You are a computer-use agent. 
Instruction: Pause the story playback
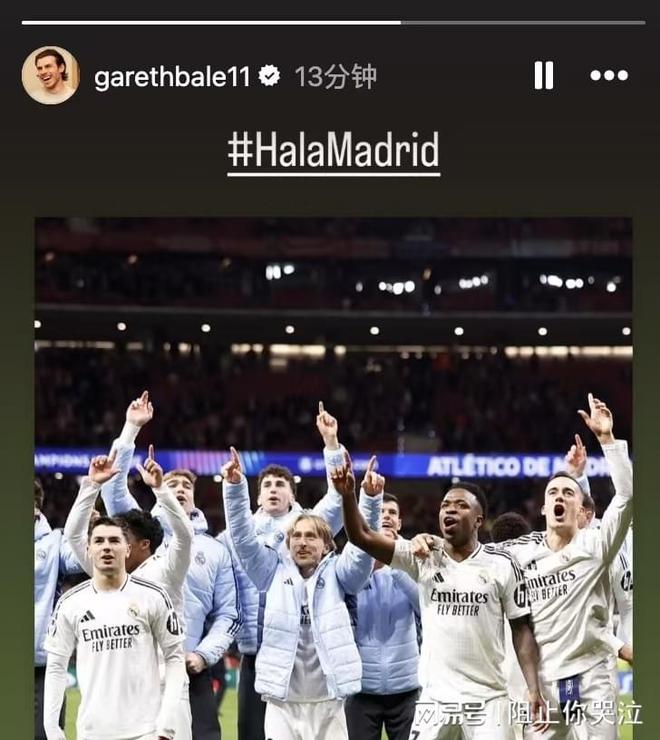tap(543, 75)
